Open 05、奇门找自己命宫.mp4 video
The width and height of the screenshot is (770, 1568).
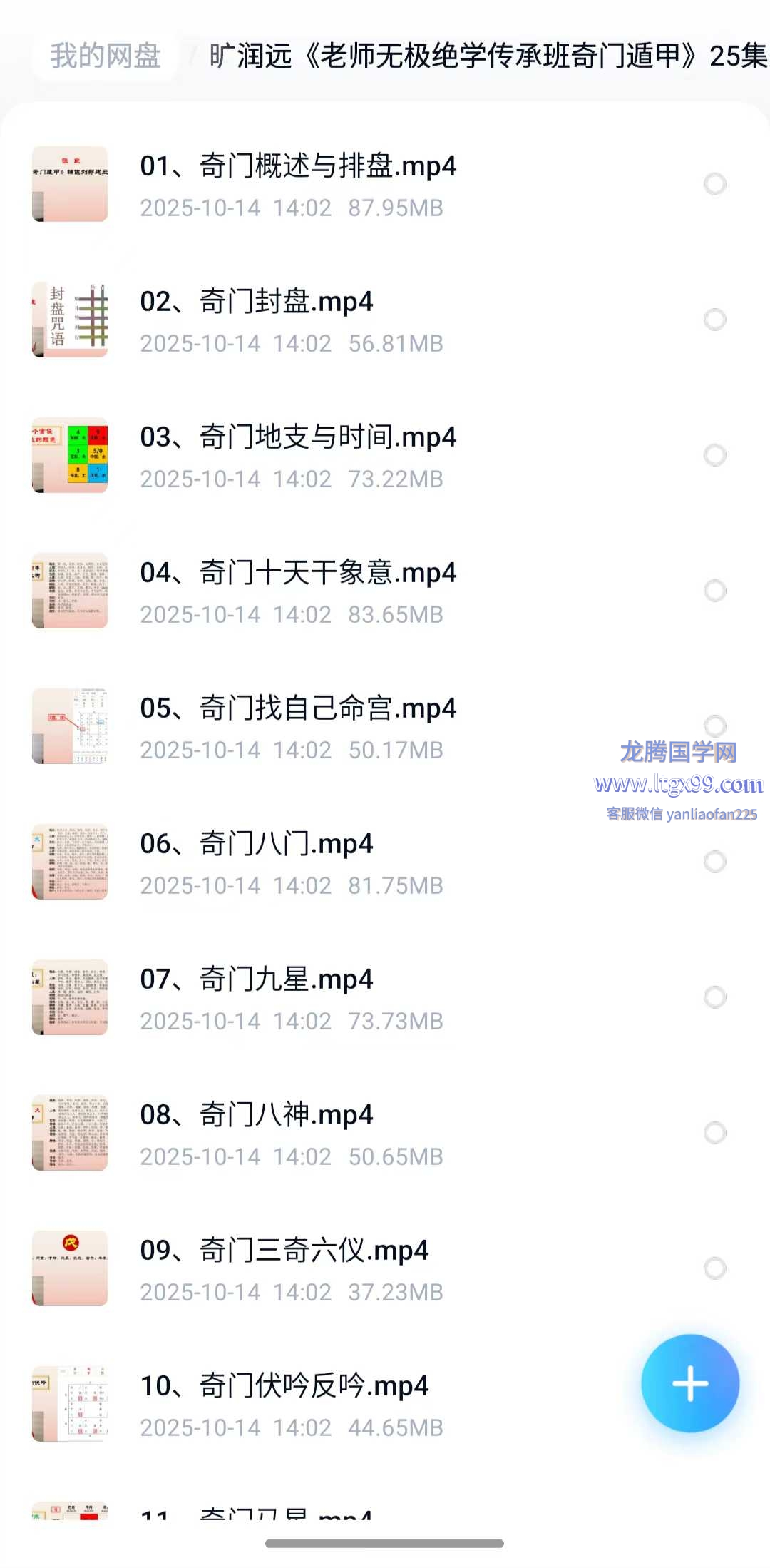298,708
